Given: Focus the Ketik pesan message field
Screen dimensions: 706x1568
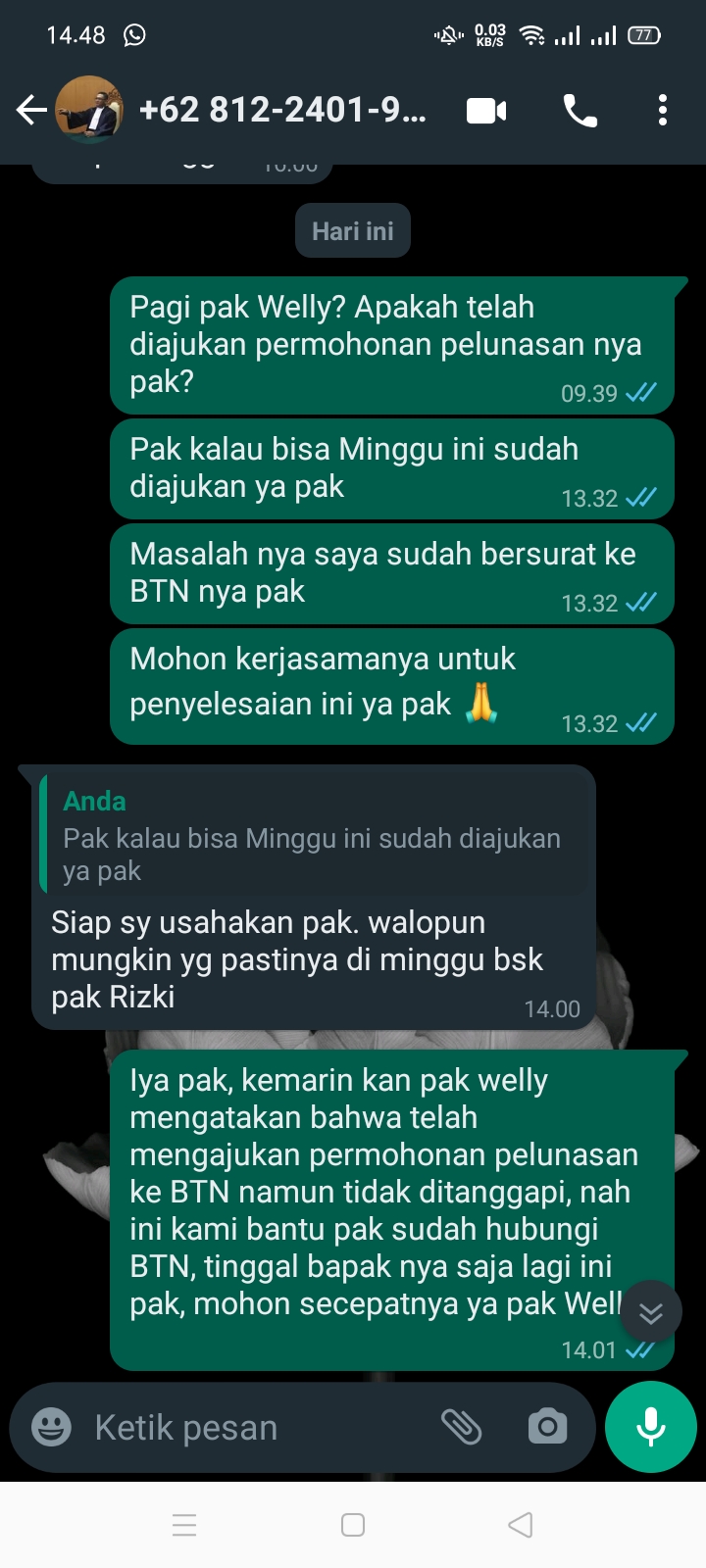Looking at the screenshot, I should (245, 1427).
